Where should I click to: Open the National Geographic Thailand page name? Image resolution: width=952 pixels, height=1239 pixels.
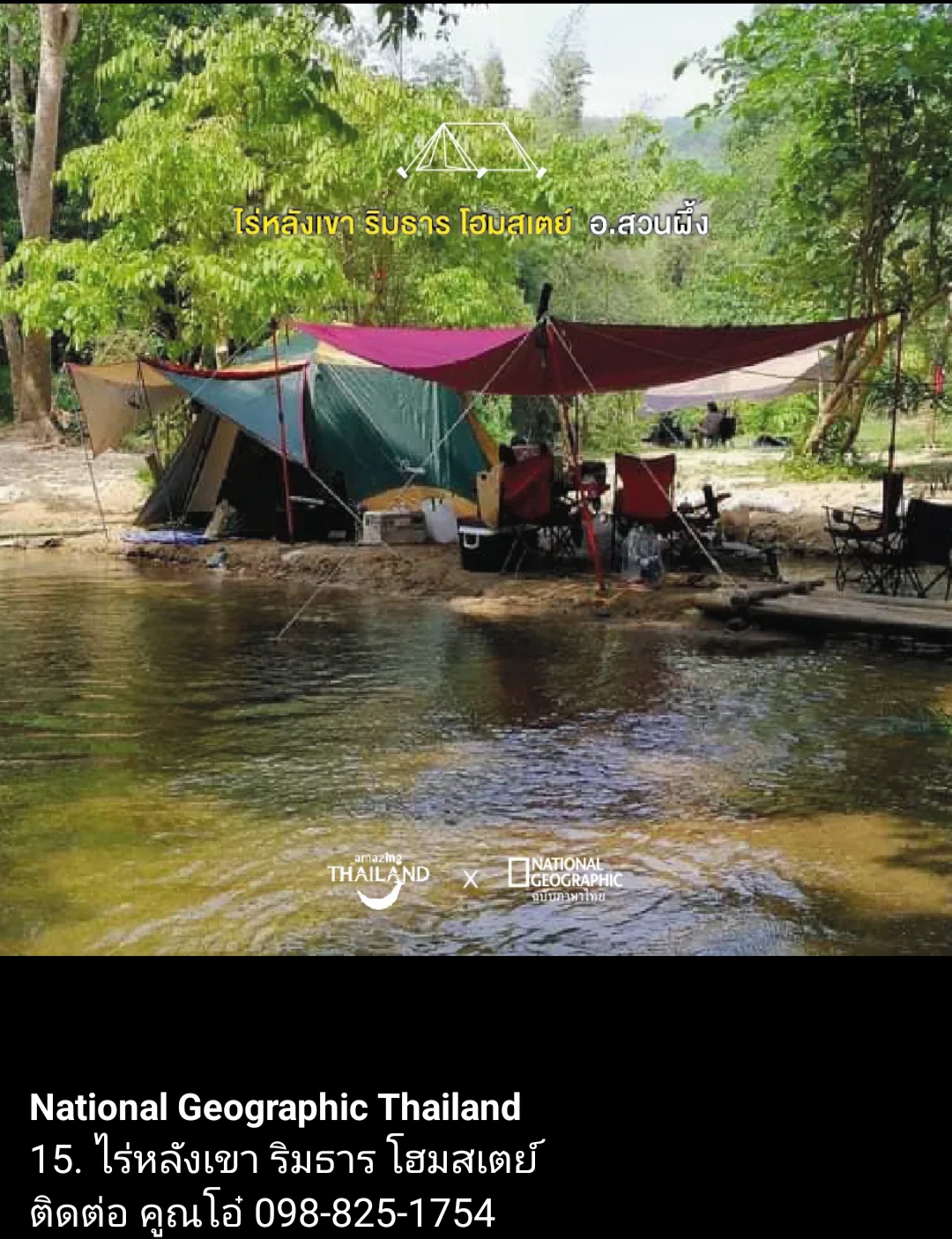[275, 1108]
